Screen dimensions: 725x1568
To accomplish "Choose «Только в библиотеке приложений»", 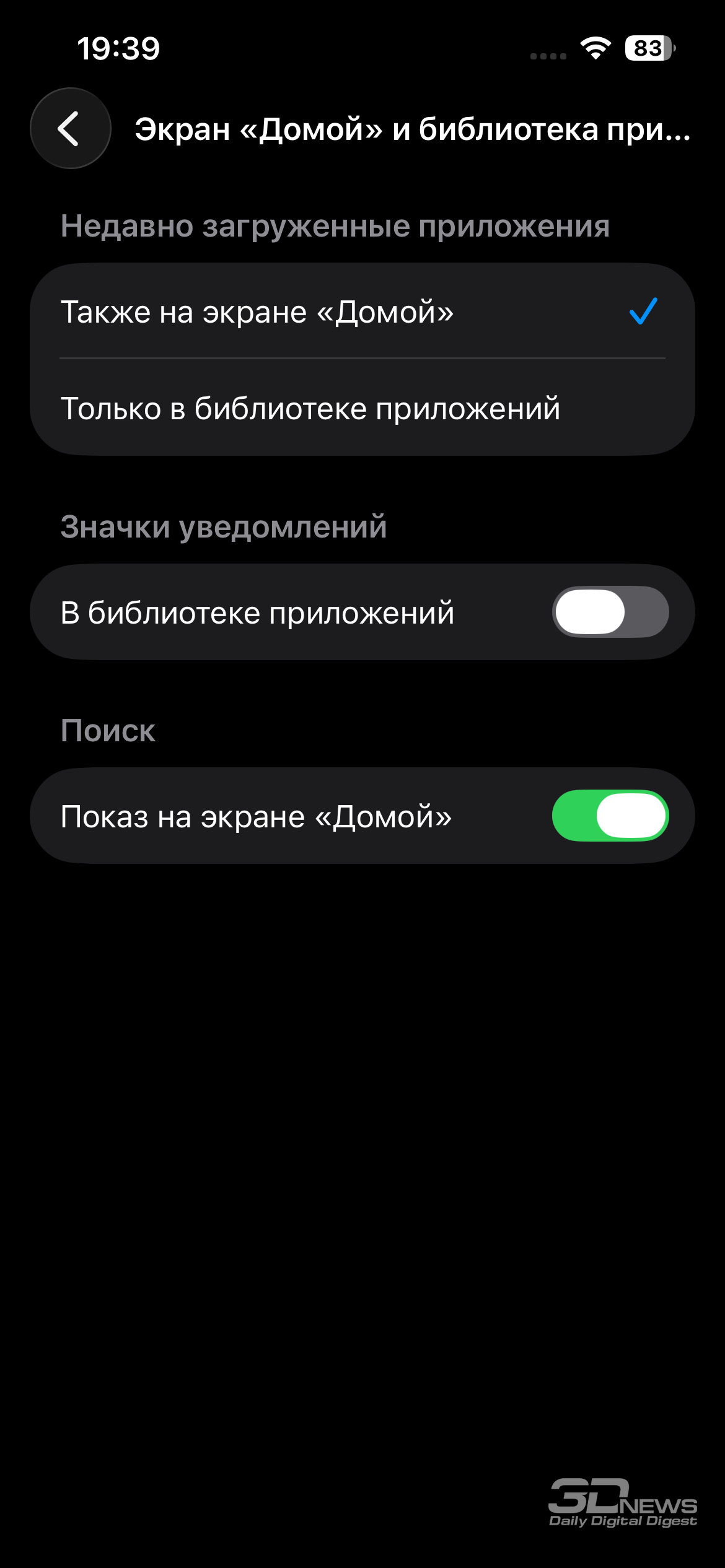I will [362, 409].
